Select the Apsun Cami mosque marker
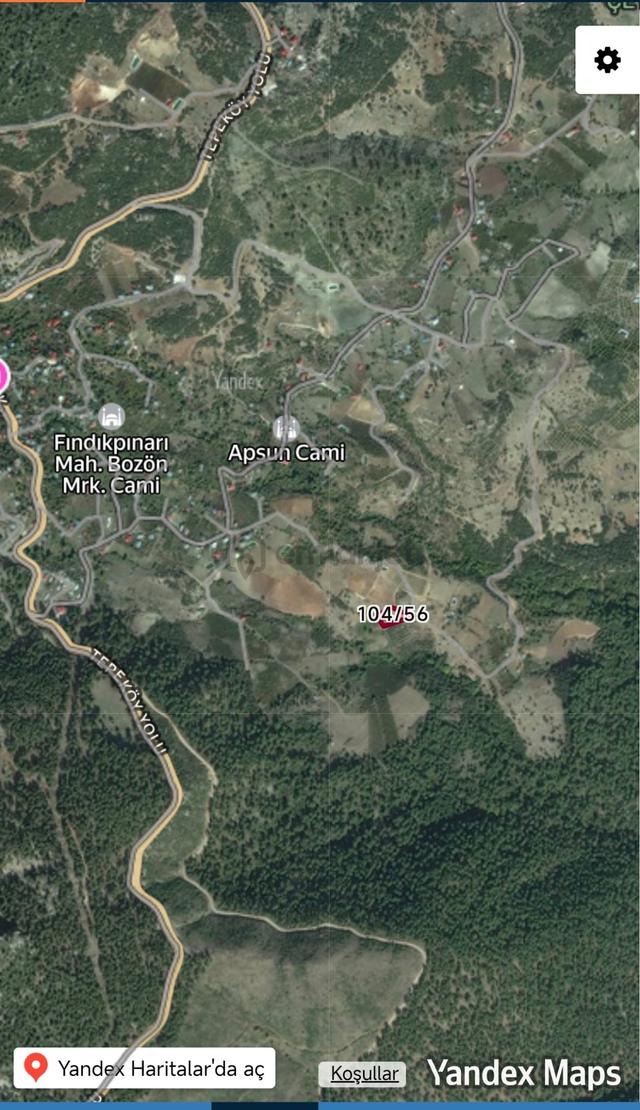The height and width of the screenshot is (1110, 640). tap(286, 429)
